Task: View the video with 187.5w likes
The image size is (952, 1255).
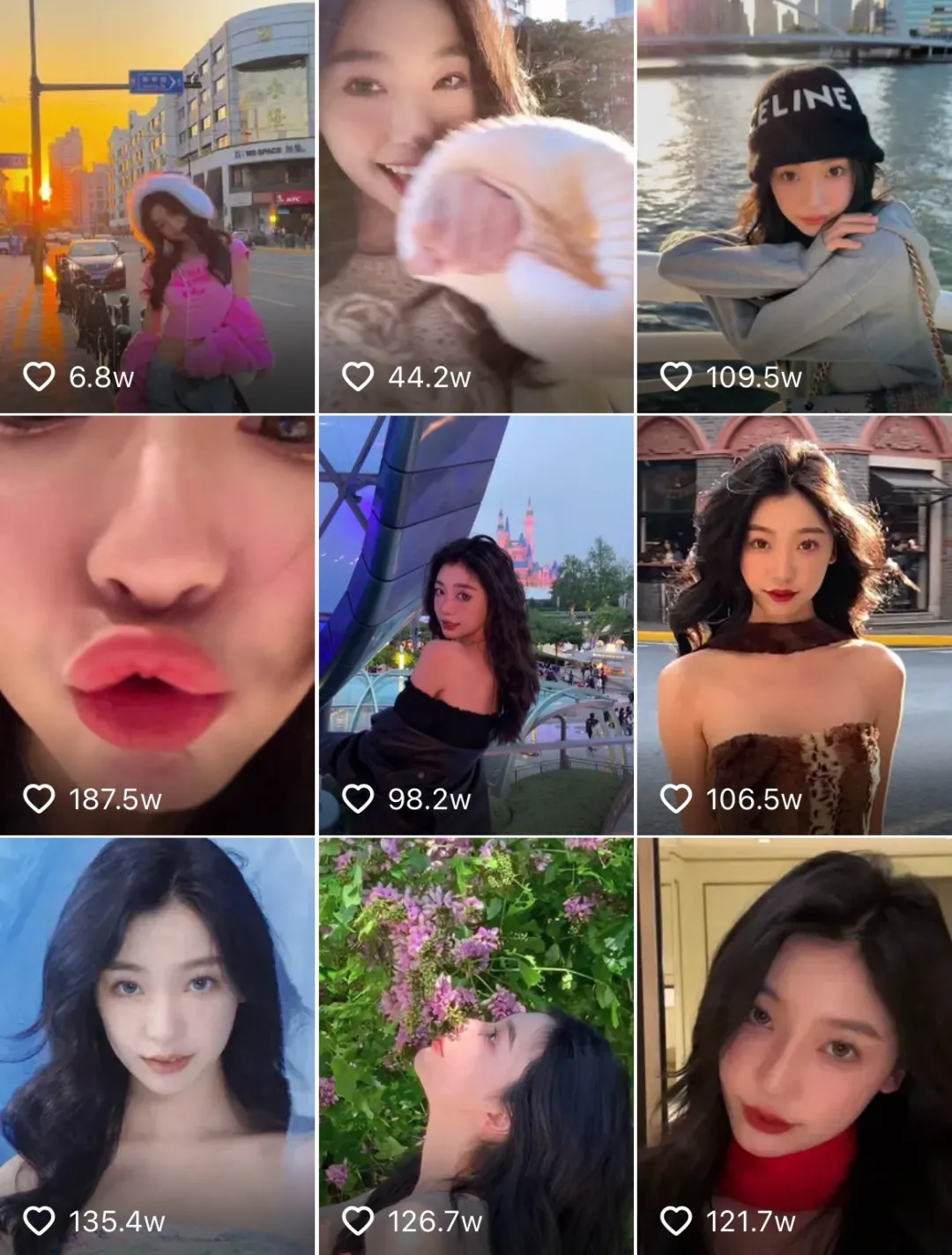Action: [157, 625]
